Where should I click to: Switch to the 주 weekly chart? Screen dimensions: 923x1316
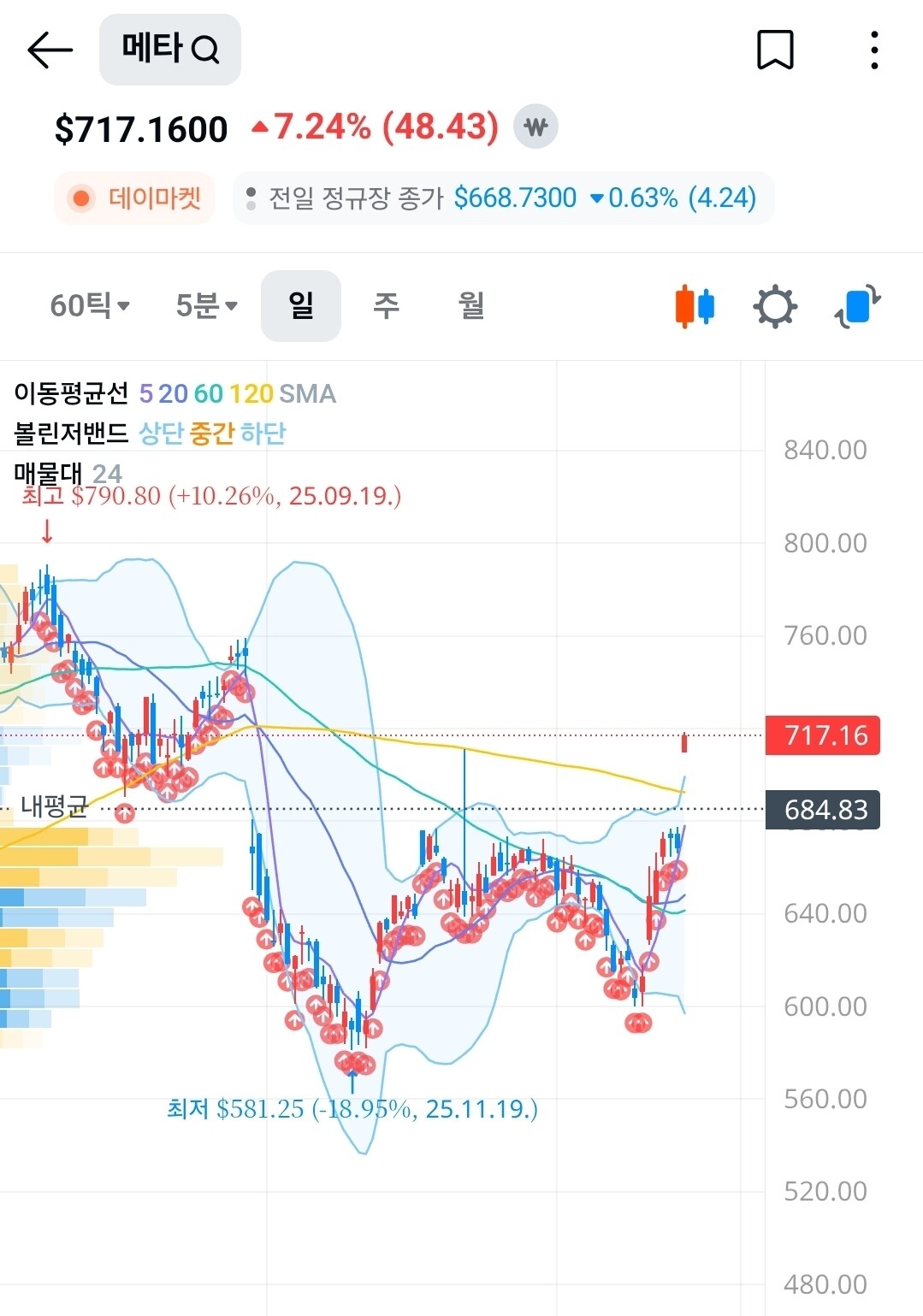click(386, 305)
